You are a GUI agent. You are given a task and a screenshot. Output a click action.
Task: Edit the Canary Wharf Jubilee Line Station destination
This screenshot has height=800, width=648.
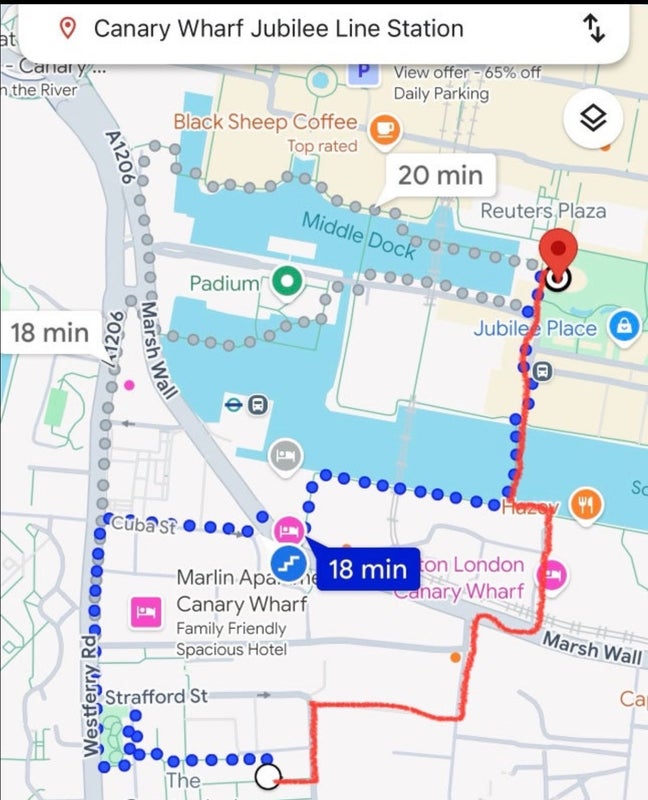[x=278, y=29]
